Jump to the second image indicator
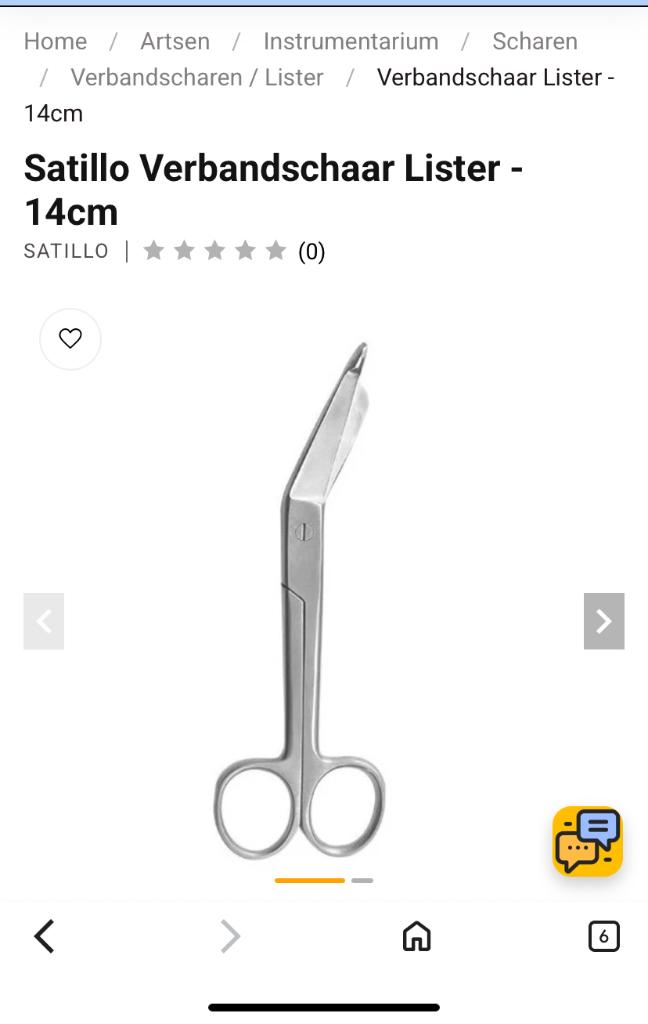This screenshot has height=1024, width=648. (362, 880)
